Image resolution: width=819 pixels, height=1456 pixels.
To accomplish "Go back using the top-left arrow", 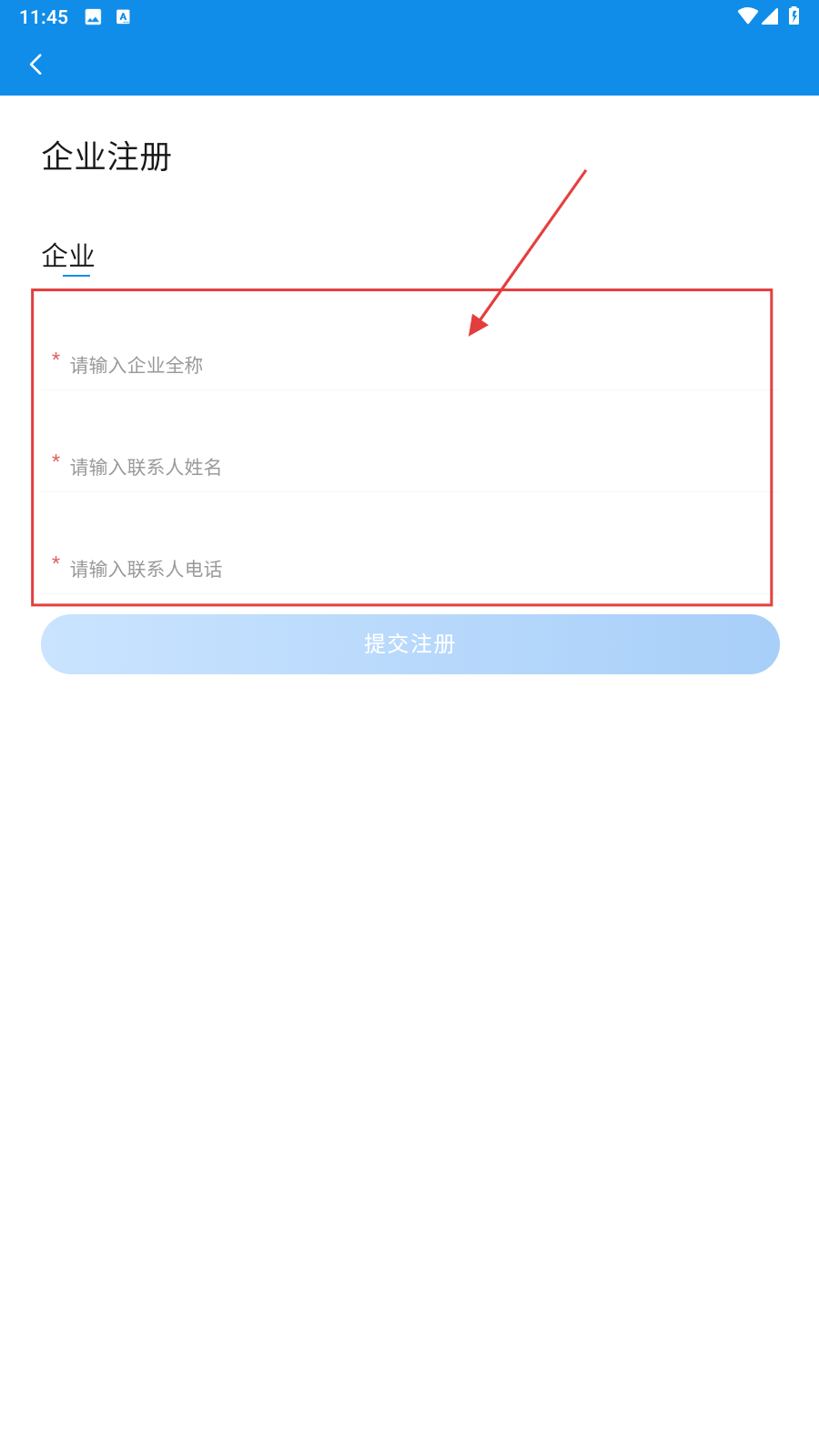I will coord(36,65).
